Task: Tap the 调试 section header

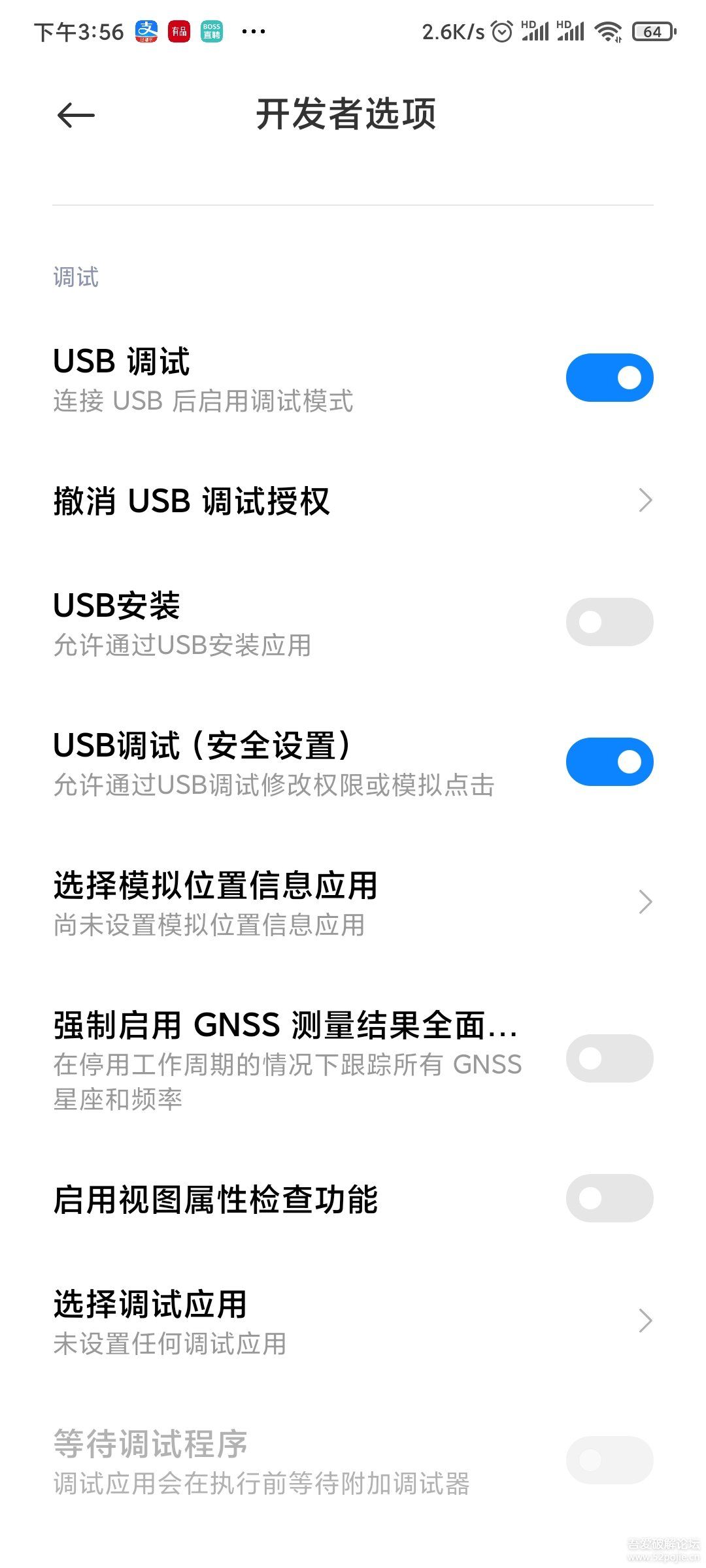Action: tap(76, 278)
